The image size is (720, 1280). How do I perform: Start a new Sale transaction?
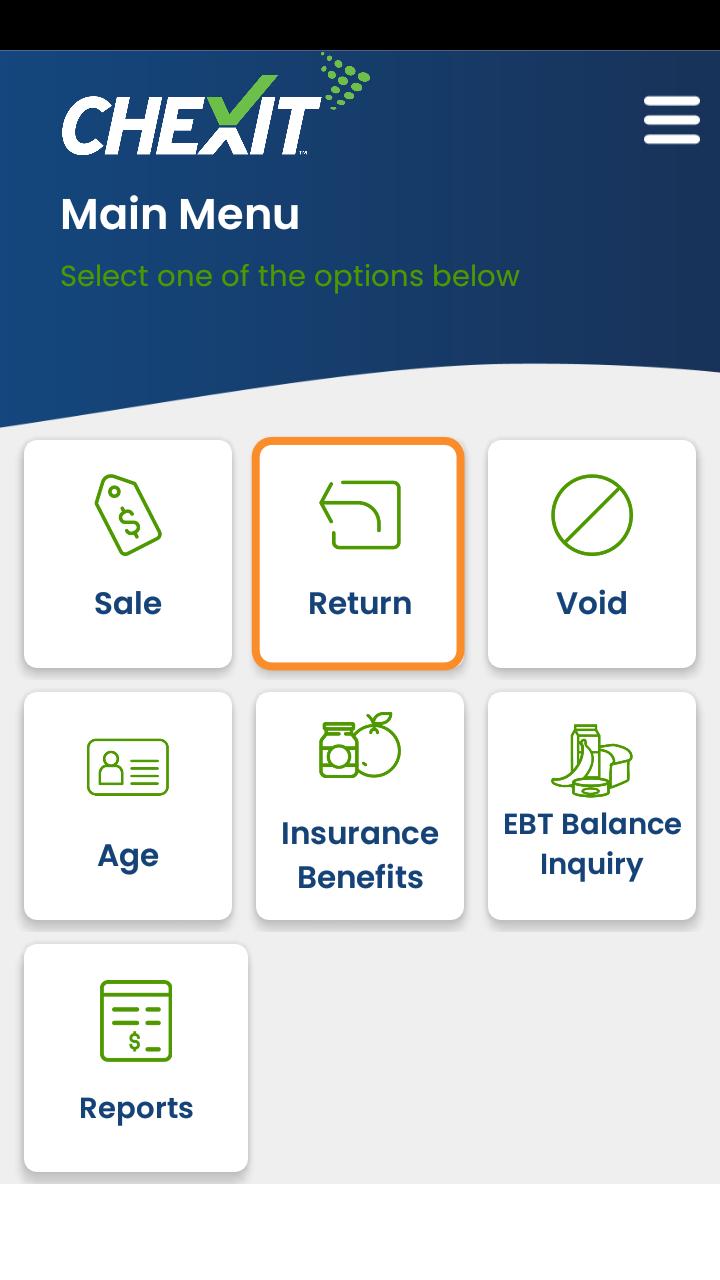click(x=128, y=553)
